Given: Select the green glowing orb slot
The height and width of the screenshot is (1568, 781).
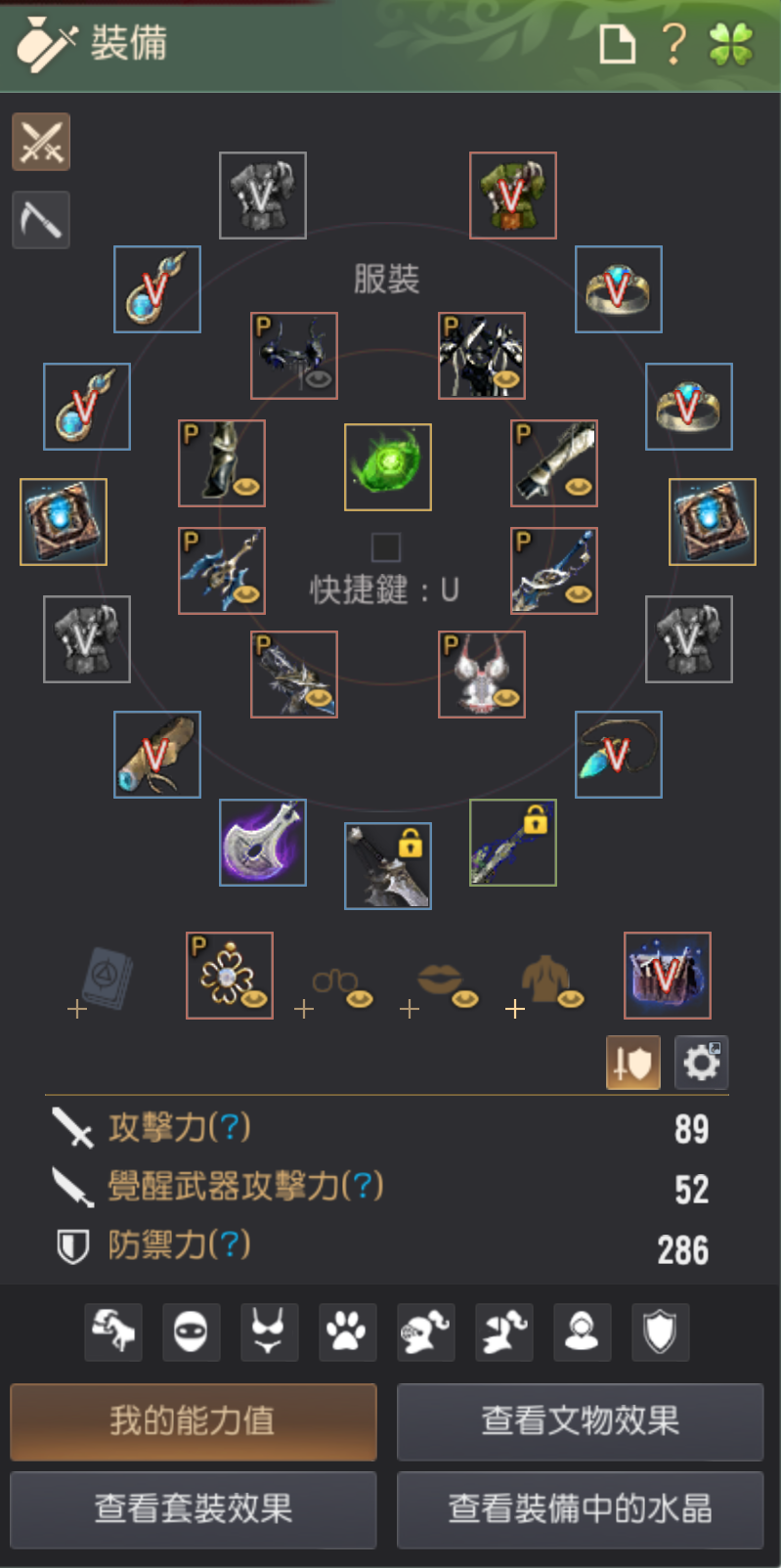Looking at the screenshot, I should coord(388,467).
